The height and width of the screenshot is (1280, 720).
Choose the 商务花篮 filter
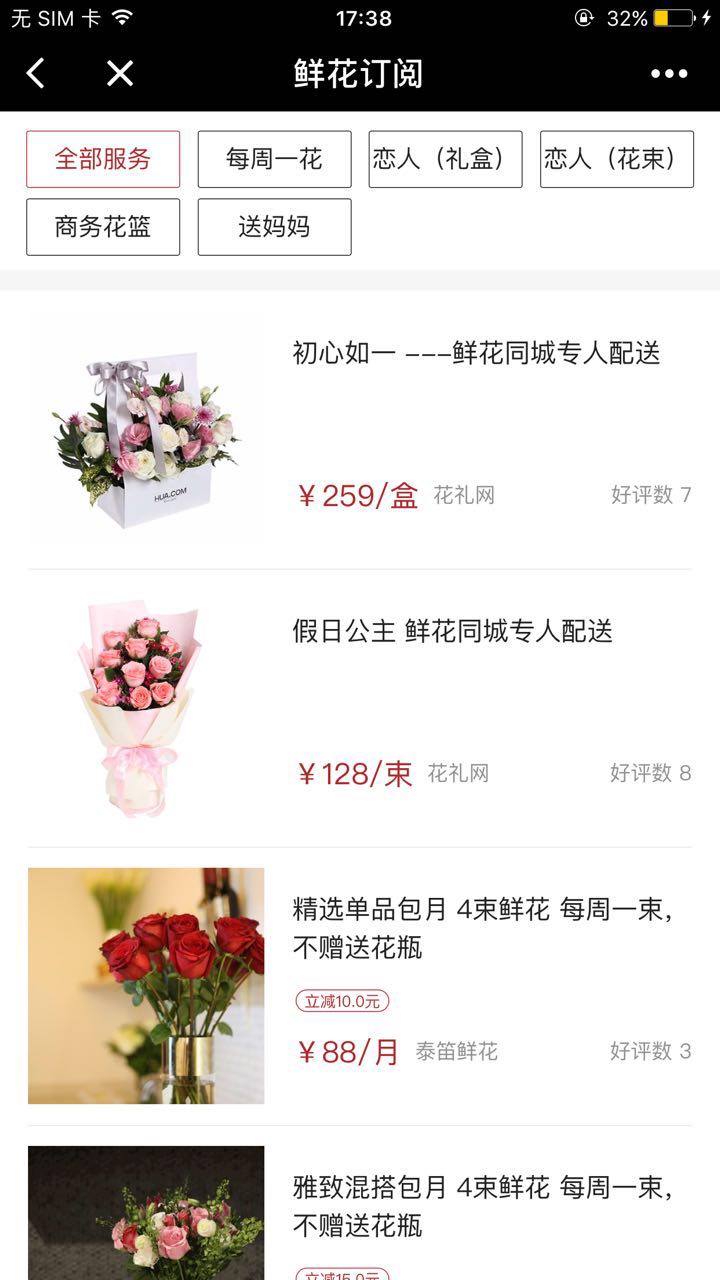(x=103, y=227)
